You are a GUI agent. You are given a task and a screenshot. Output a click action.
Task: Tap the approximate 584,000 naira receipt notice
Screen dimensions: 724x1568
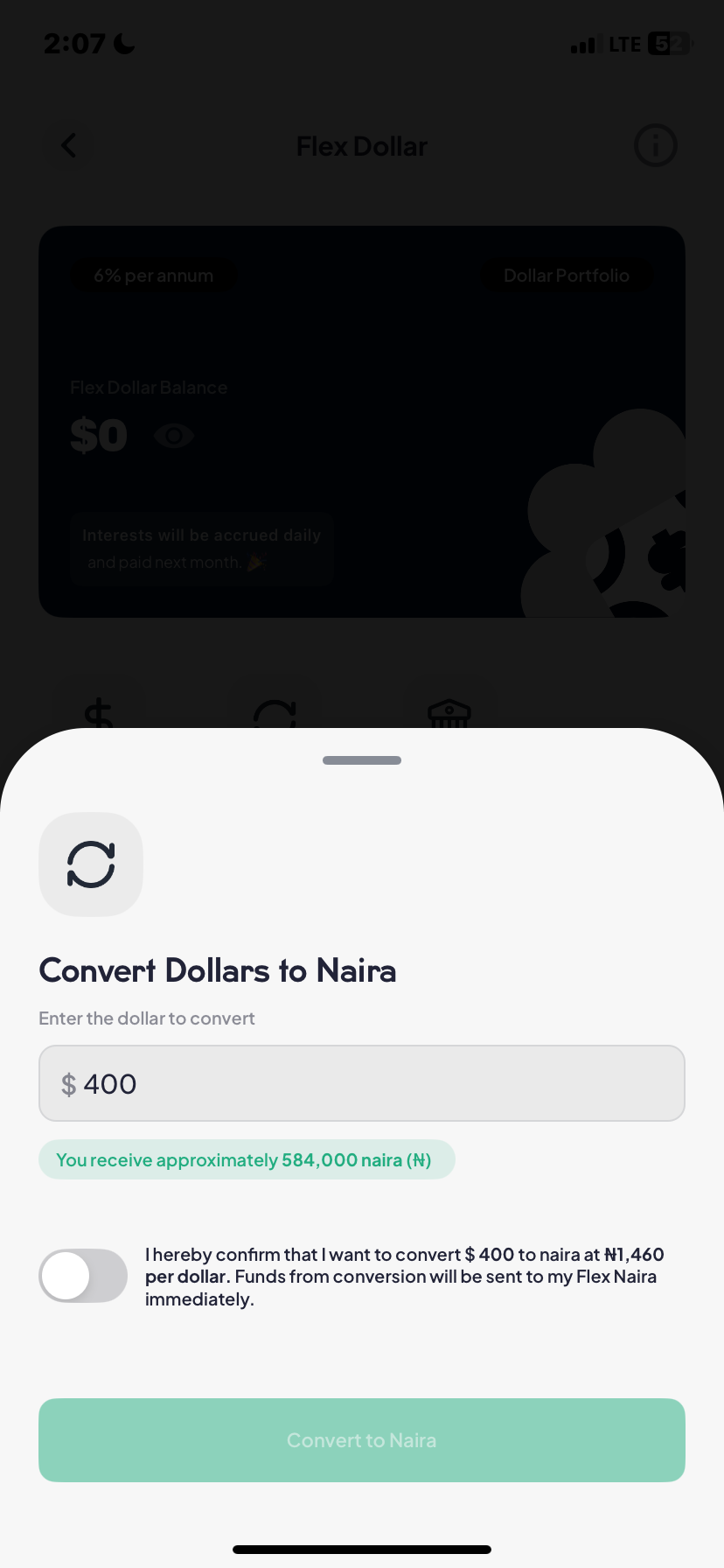pyautogui.click(x=247, y=1159)
